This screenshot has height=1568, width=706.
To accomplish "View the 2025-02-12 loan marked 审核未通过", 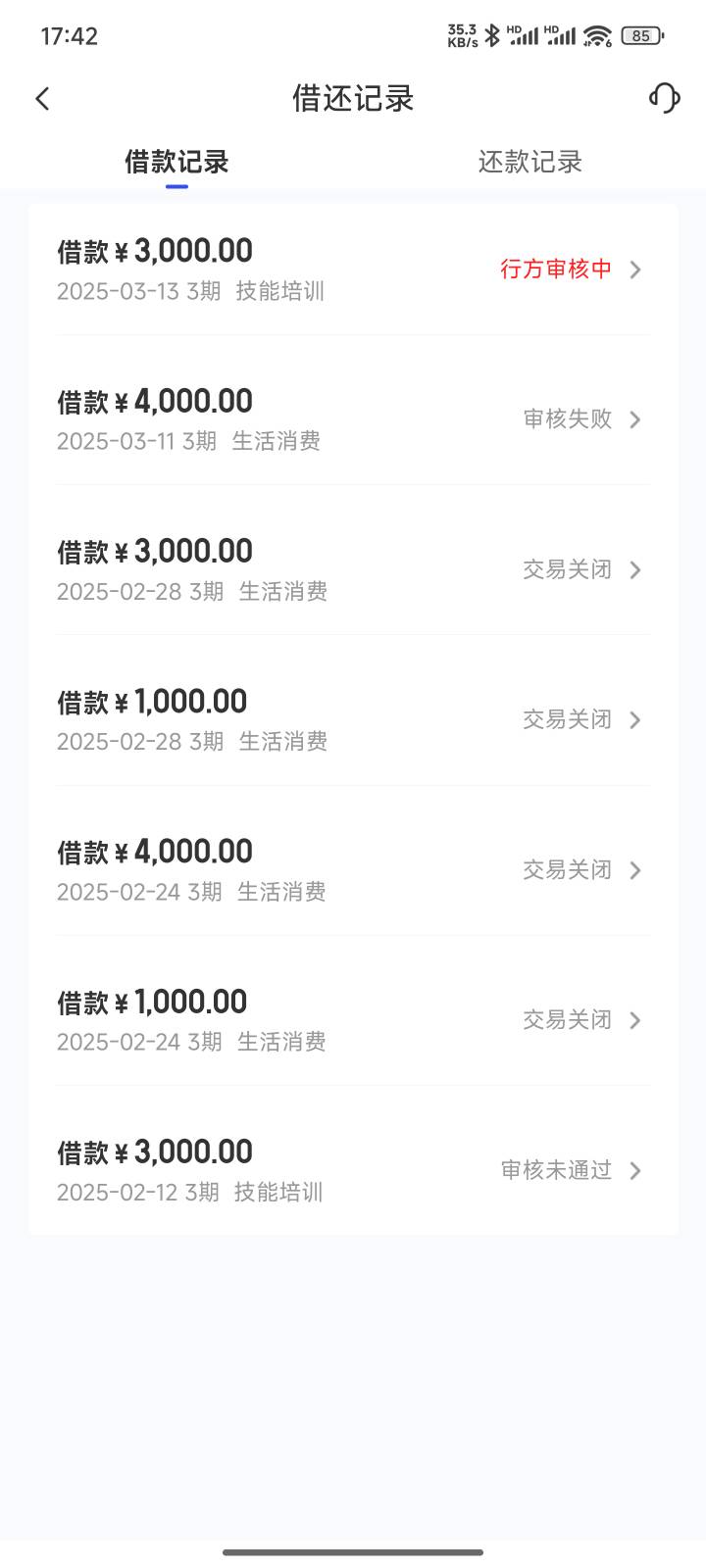I will 353,1170.
